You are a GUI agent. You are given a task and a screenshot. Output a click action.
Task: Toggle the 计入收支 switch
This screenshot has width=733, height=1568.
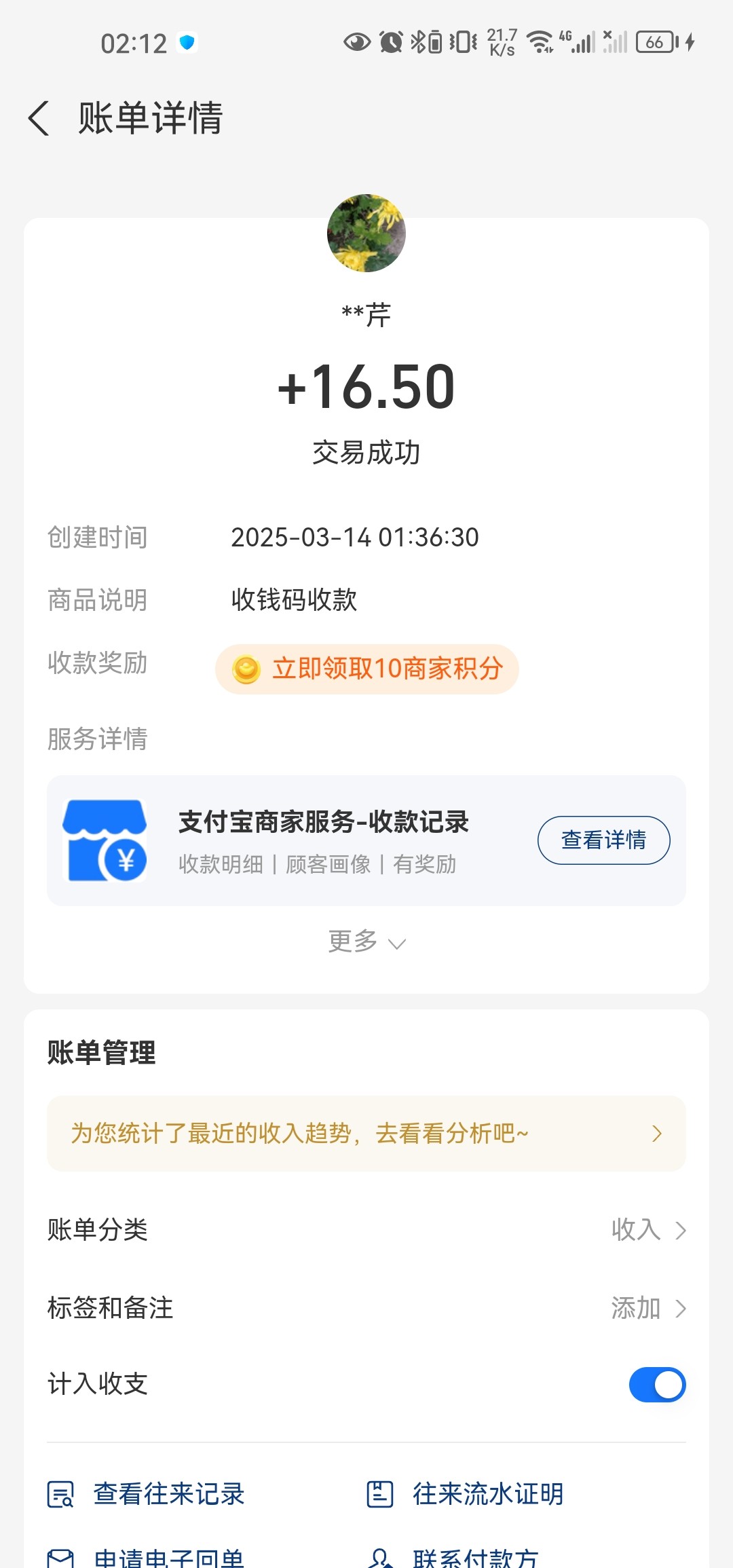[x=657, y=1384]
